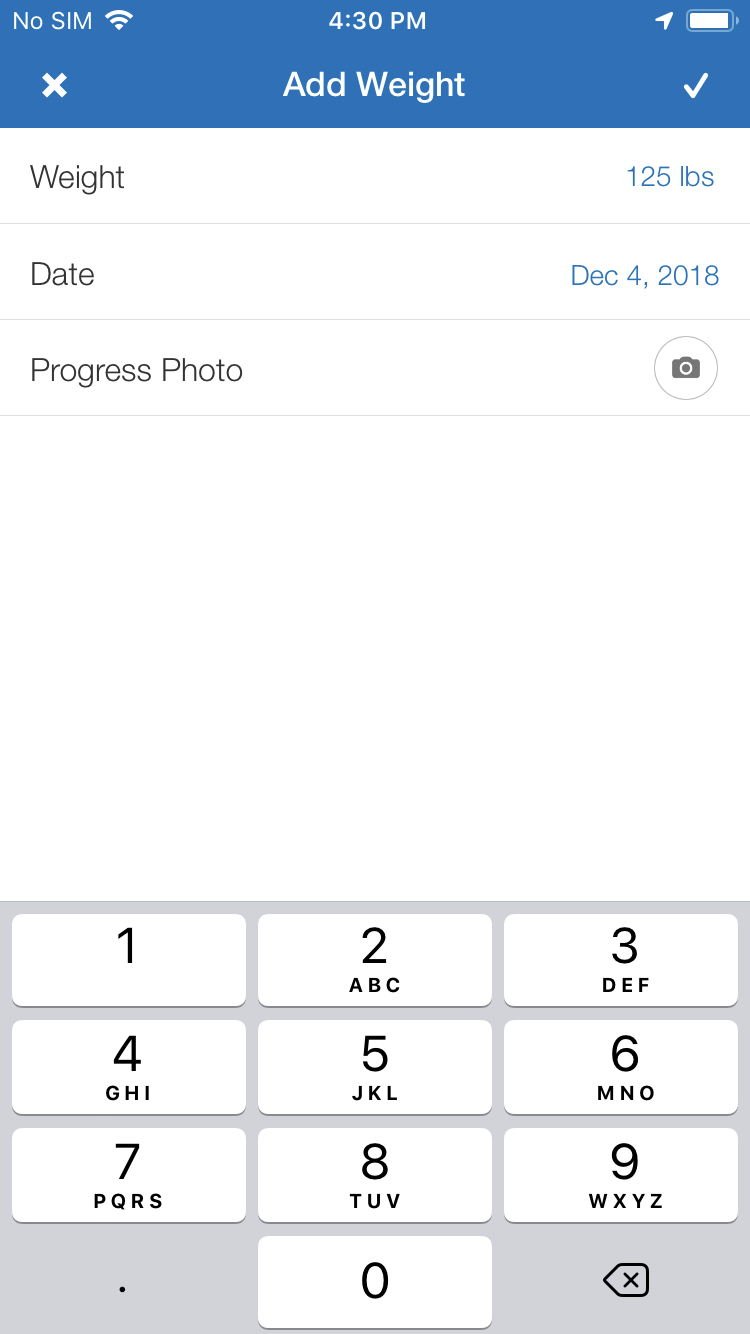Change the date Dec 4, 2018
This screenshot has width=750, height=1334.
click(644, 275)
